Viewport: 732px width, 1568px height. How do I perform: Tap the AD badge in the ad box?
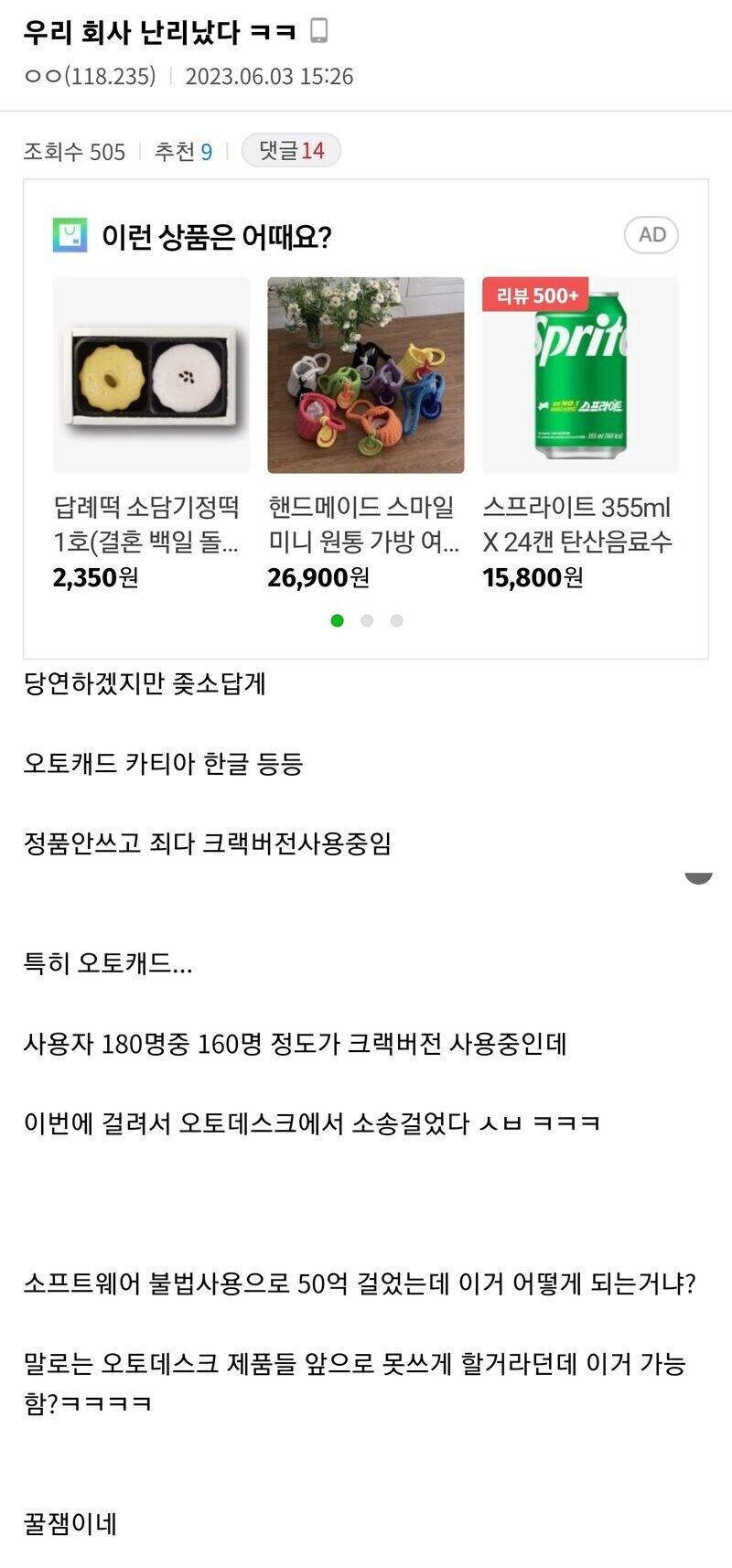click(651, 235)
